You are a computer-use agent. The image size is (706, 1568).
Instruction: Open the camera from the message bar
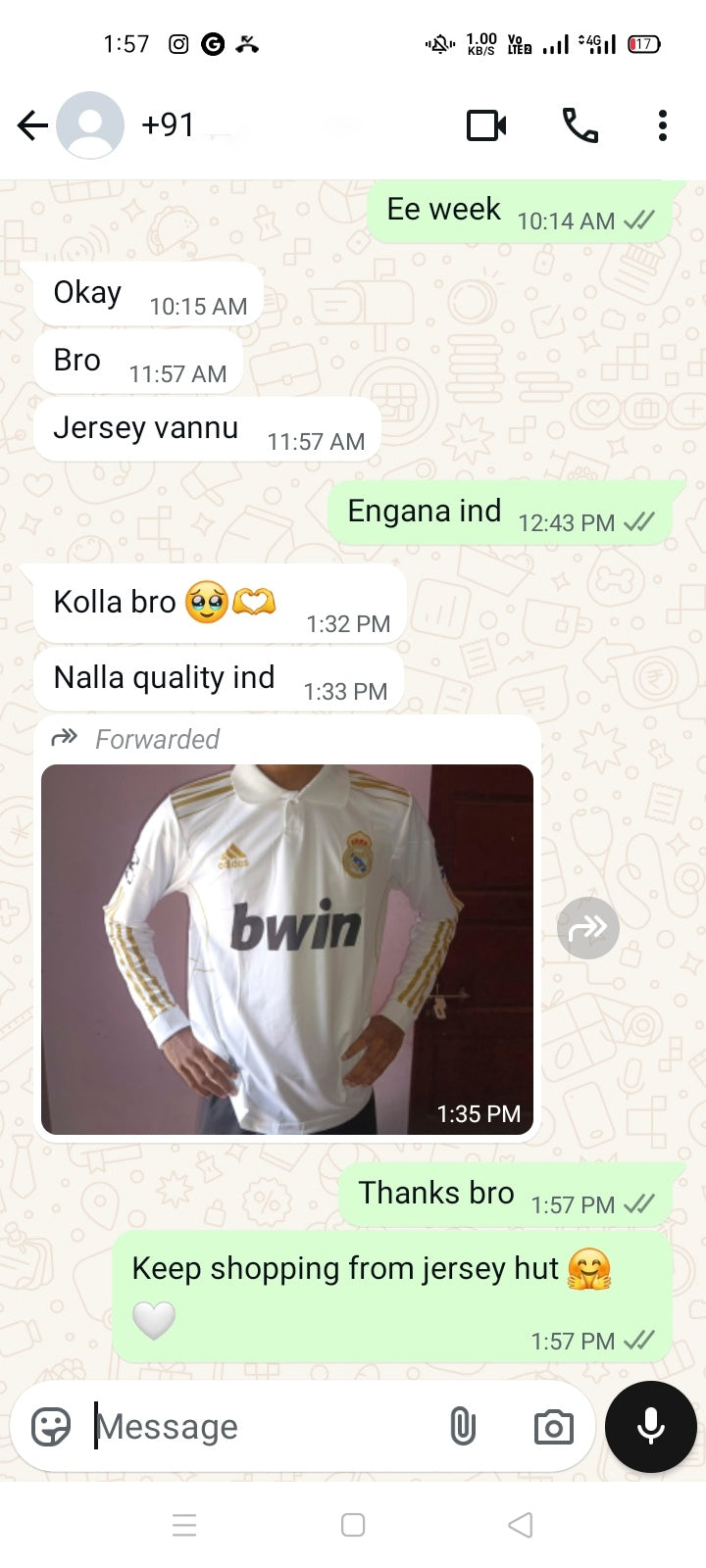click(x=553, y=1427)
